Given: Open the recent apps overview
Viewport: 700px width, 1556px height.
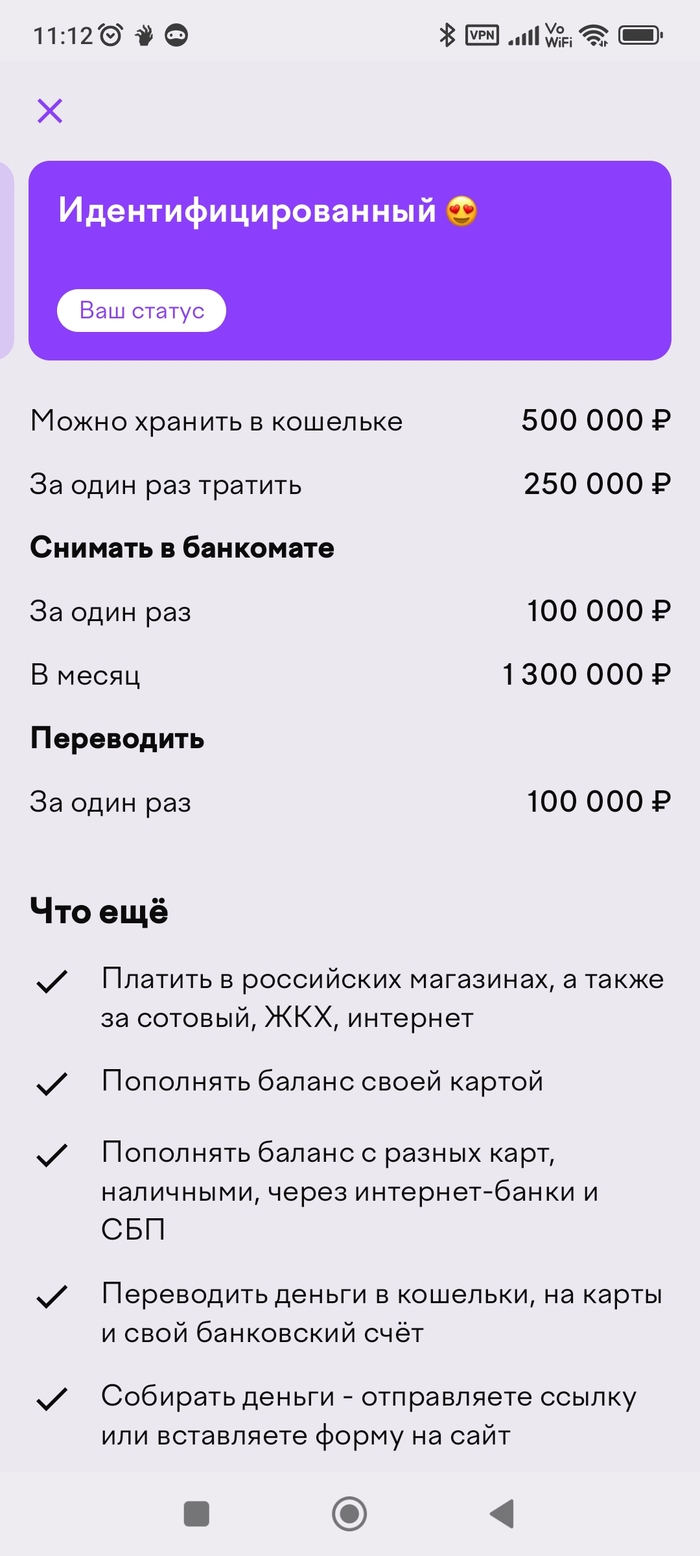Looking at the screenshot, I should [x=197, y=1514].
